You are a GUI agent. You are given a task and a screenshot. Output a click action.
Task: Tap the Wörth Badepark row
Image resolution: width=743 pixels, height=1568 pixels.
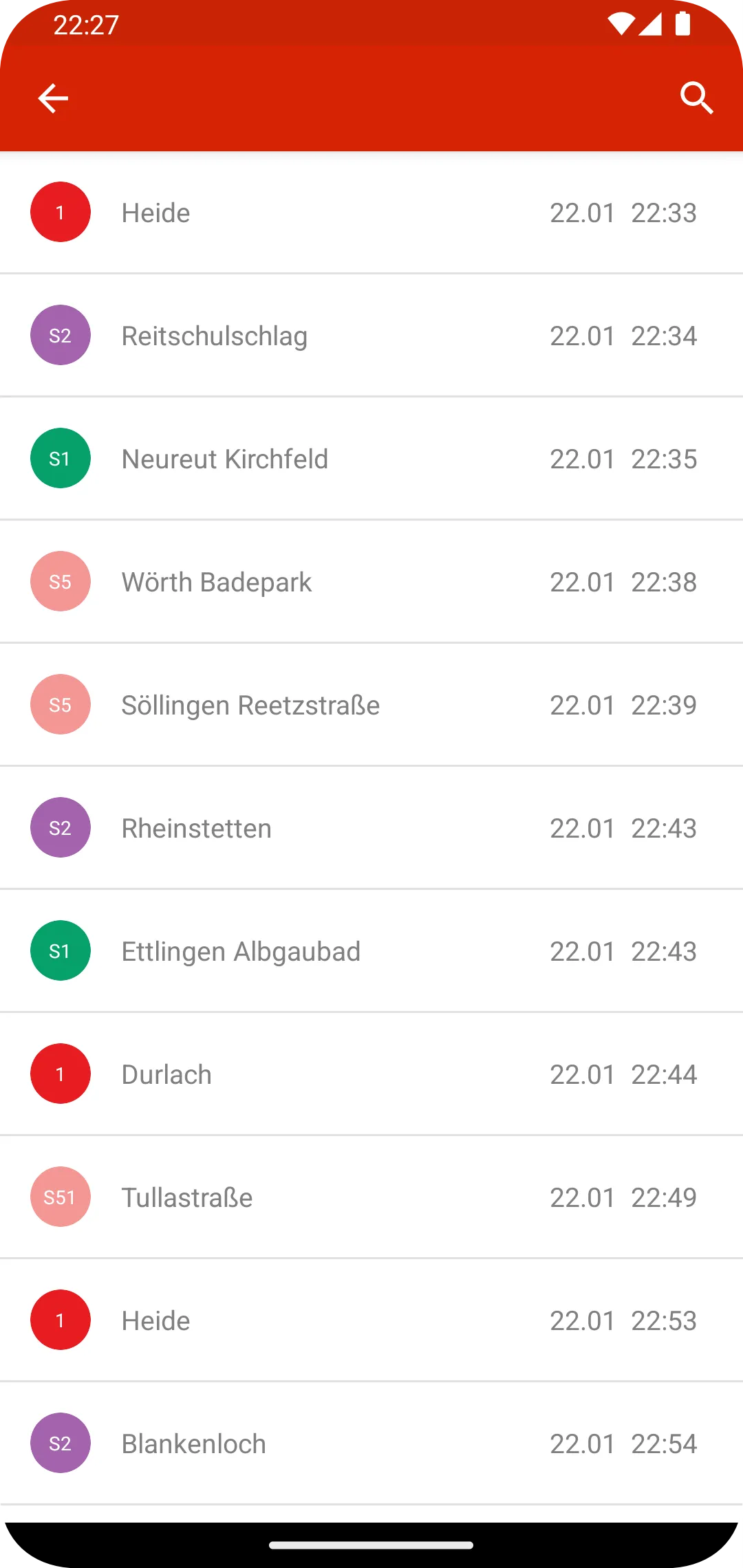click(371, 581)
